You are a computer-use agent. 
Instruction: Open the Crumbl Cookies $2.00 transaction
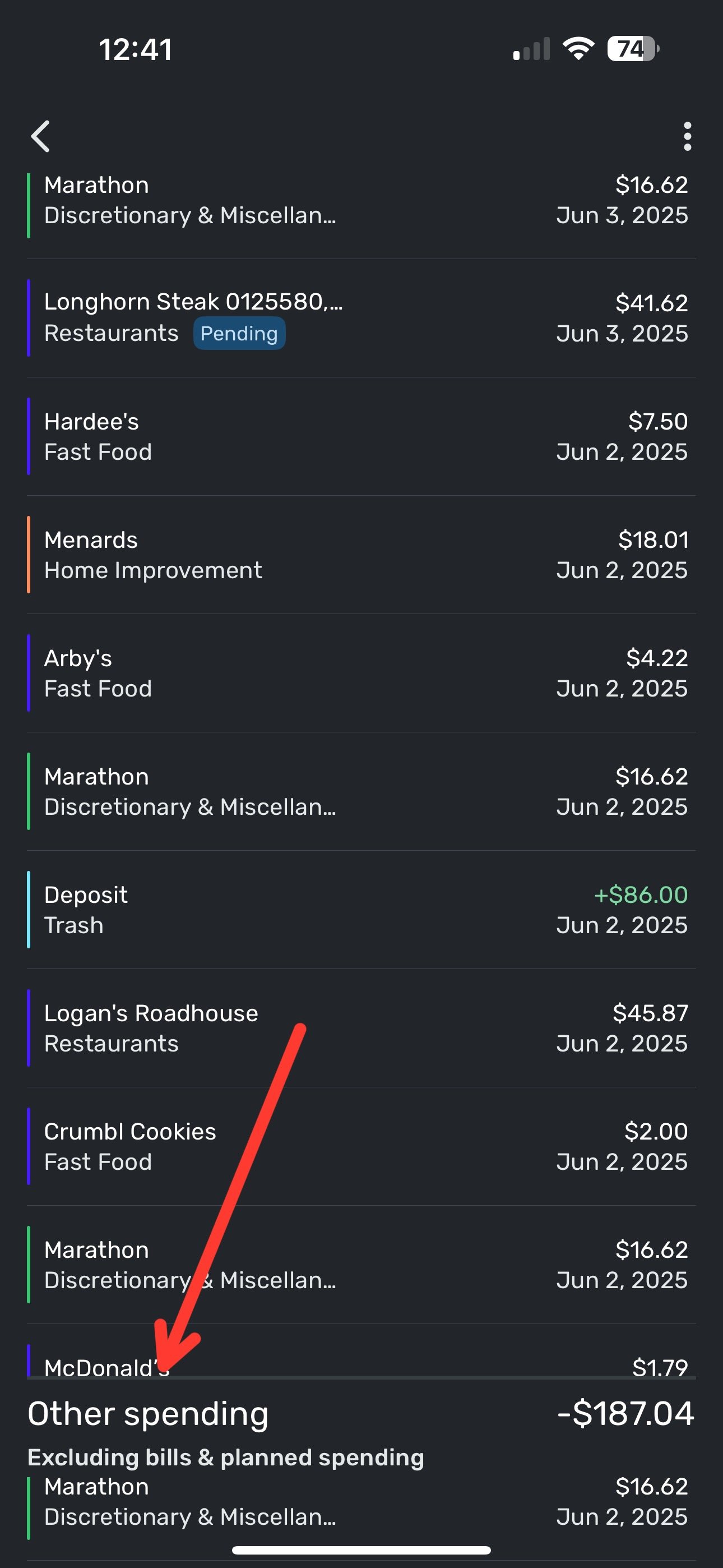coord(361,1146)
